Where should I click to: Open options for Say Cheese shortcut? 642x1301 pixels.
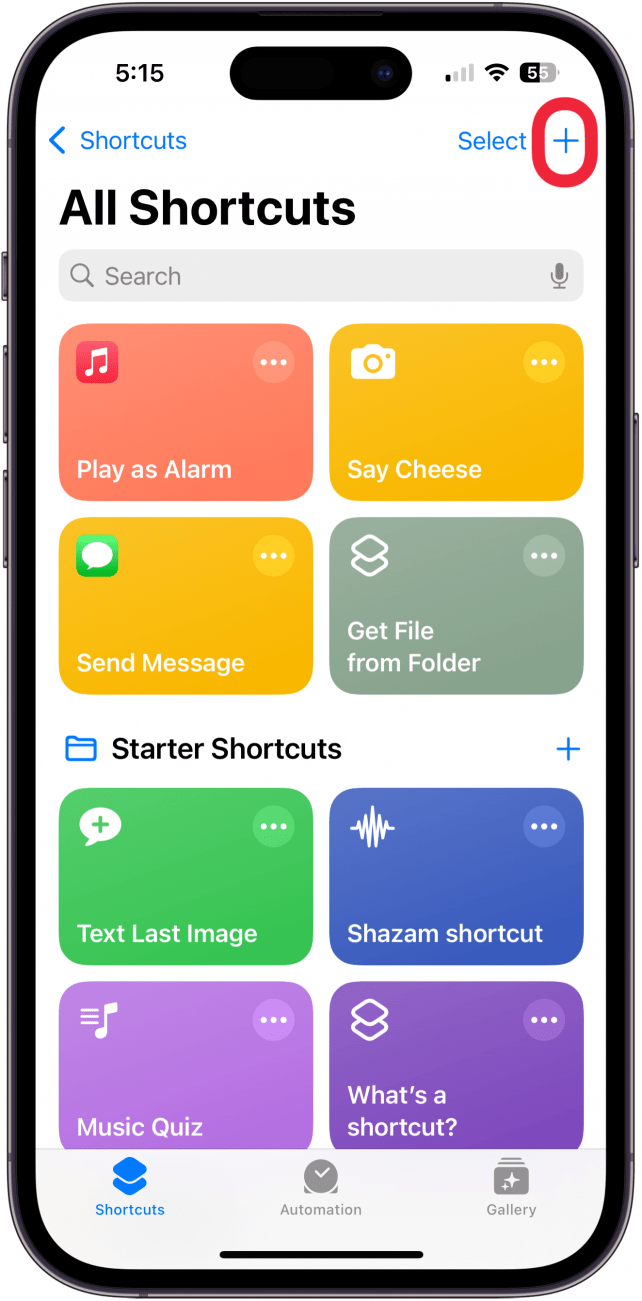(x=544, y=362)
